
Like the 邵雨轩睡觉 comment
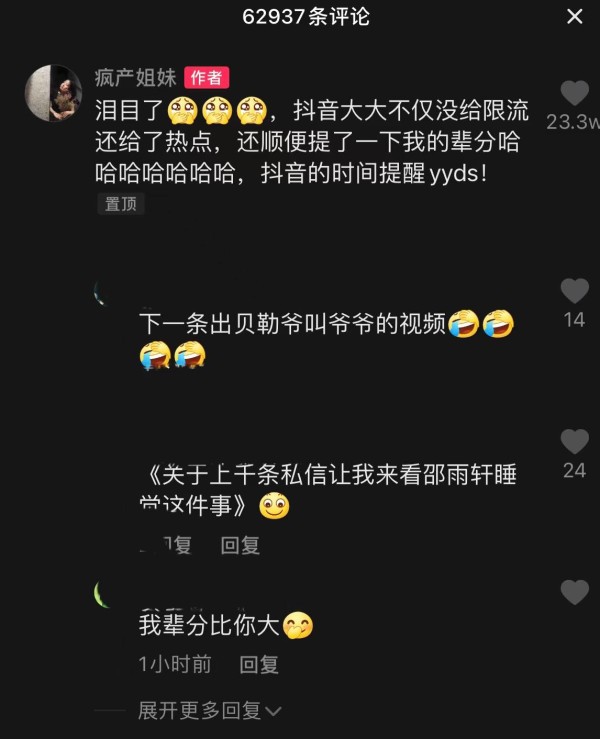(x=574, y=441)
